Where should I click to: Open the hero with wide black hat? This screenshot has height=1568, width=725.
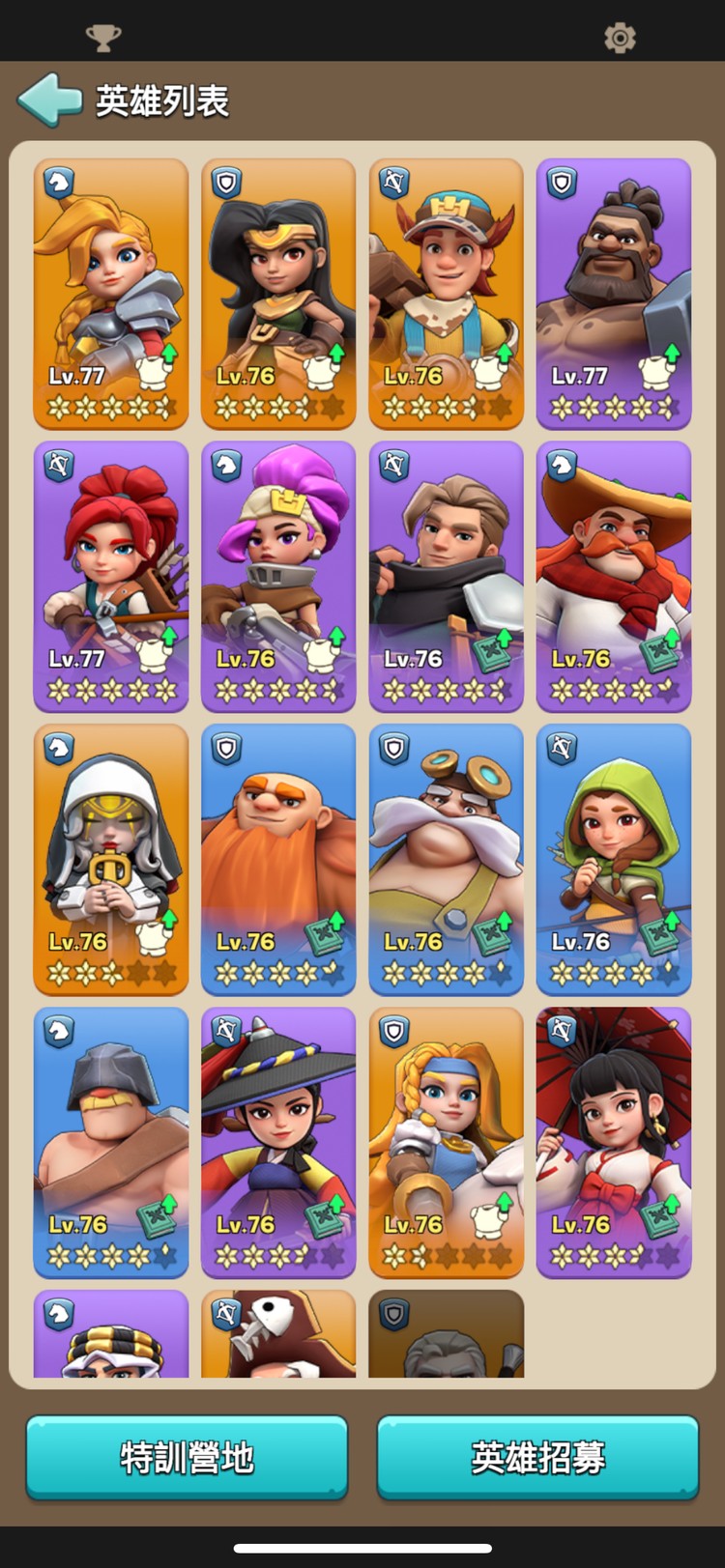[x=278, y=1143]
